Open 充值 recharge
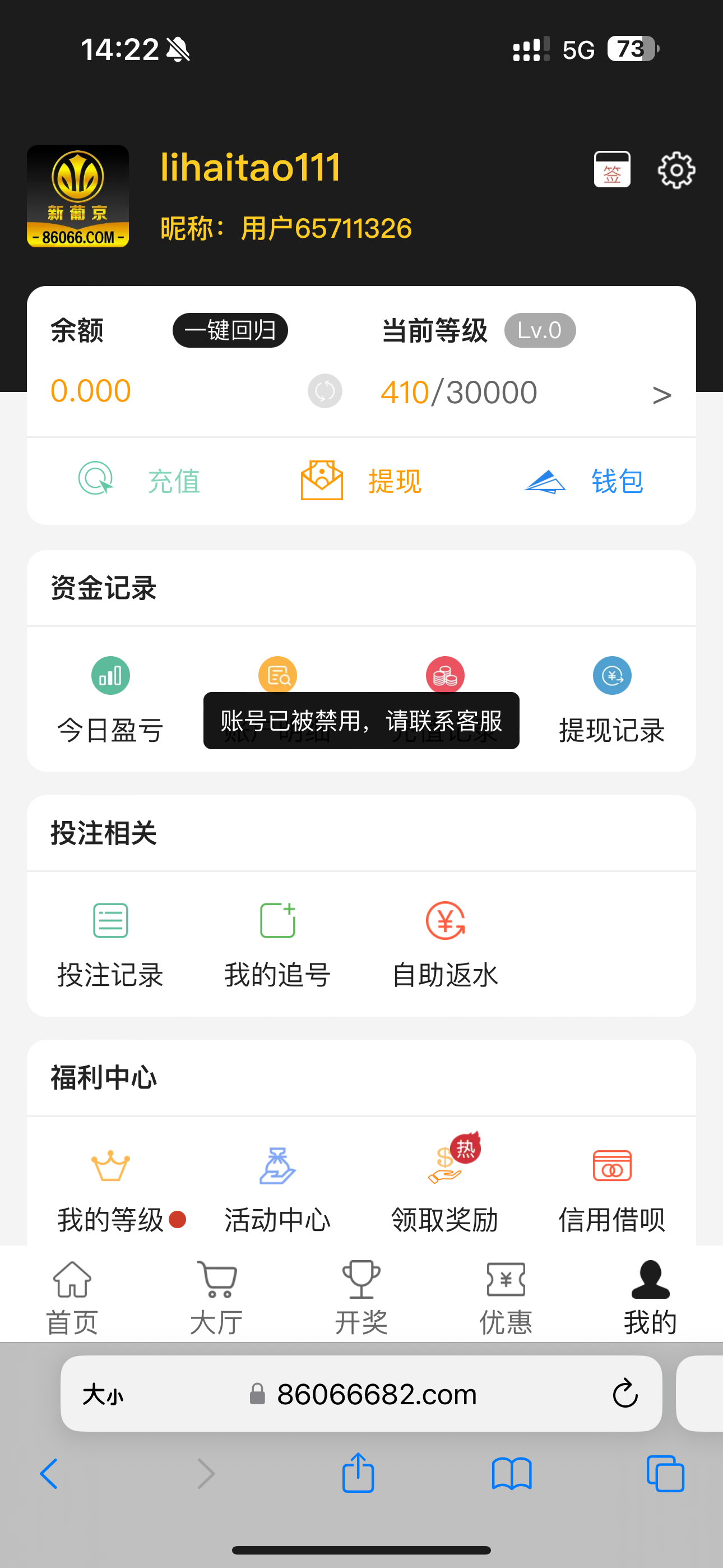 (x=140, y=480)
